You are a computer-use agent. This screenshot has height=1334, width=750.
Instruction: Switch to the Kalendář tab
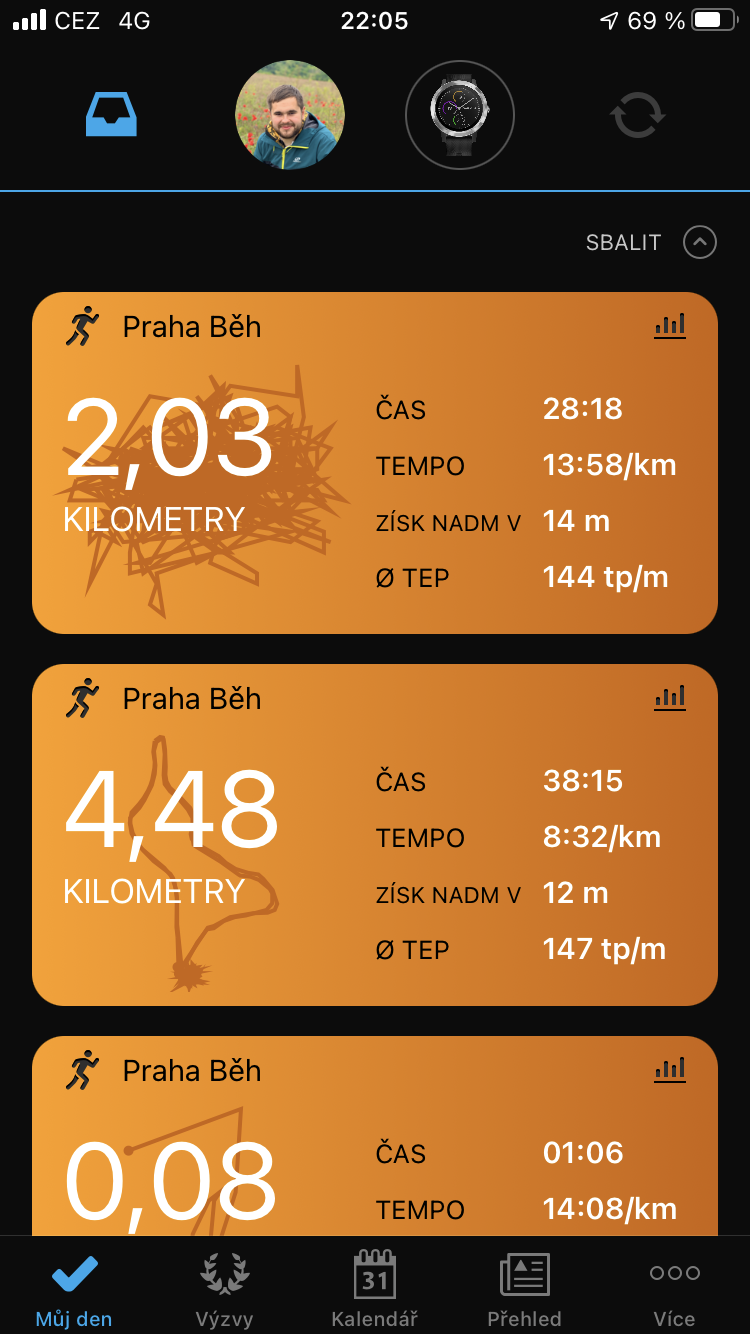click(375, 1288)
